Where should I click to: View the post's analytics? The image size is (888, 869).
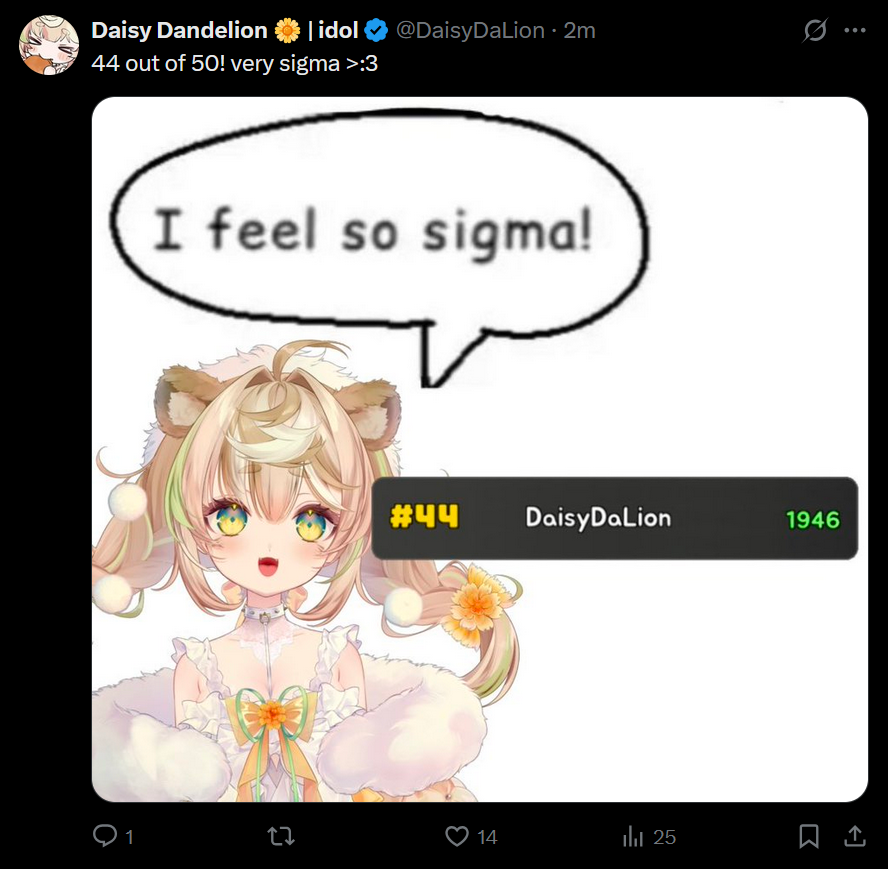point(633,836)
